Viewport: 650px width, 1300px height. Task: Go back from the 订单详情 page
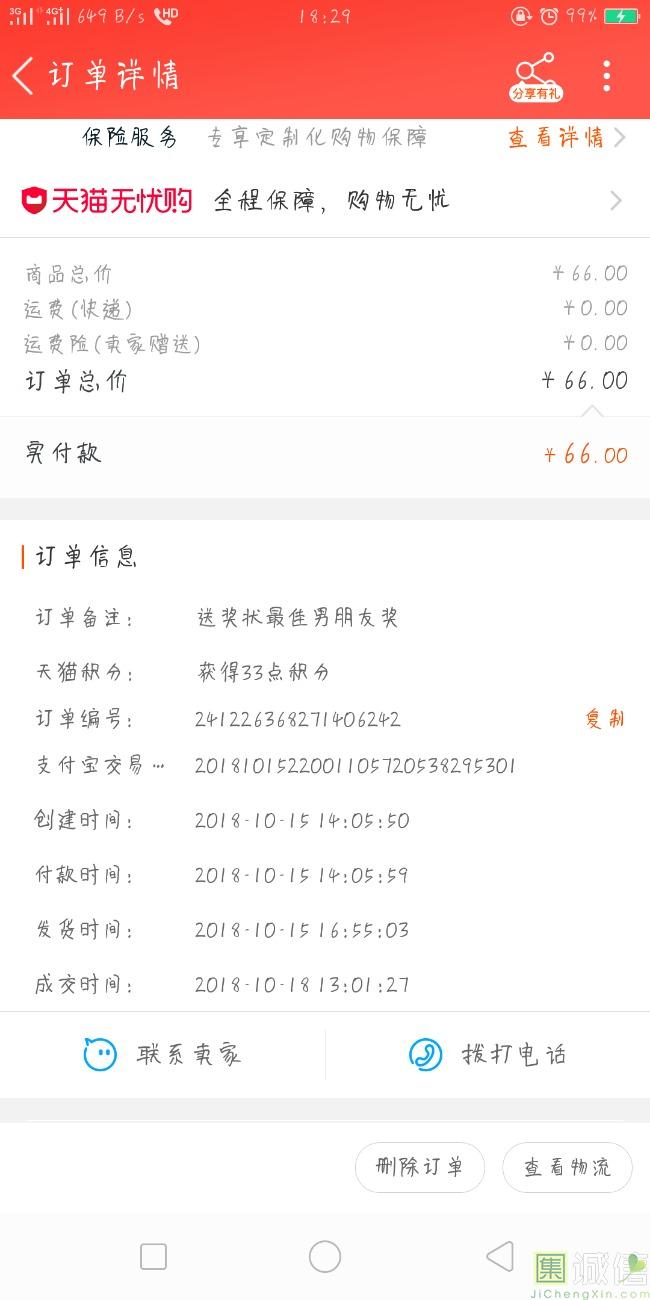click(x=24, y=76)
